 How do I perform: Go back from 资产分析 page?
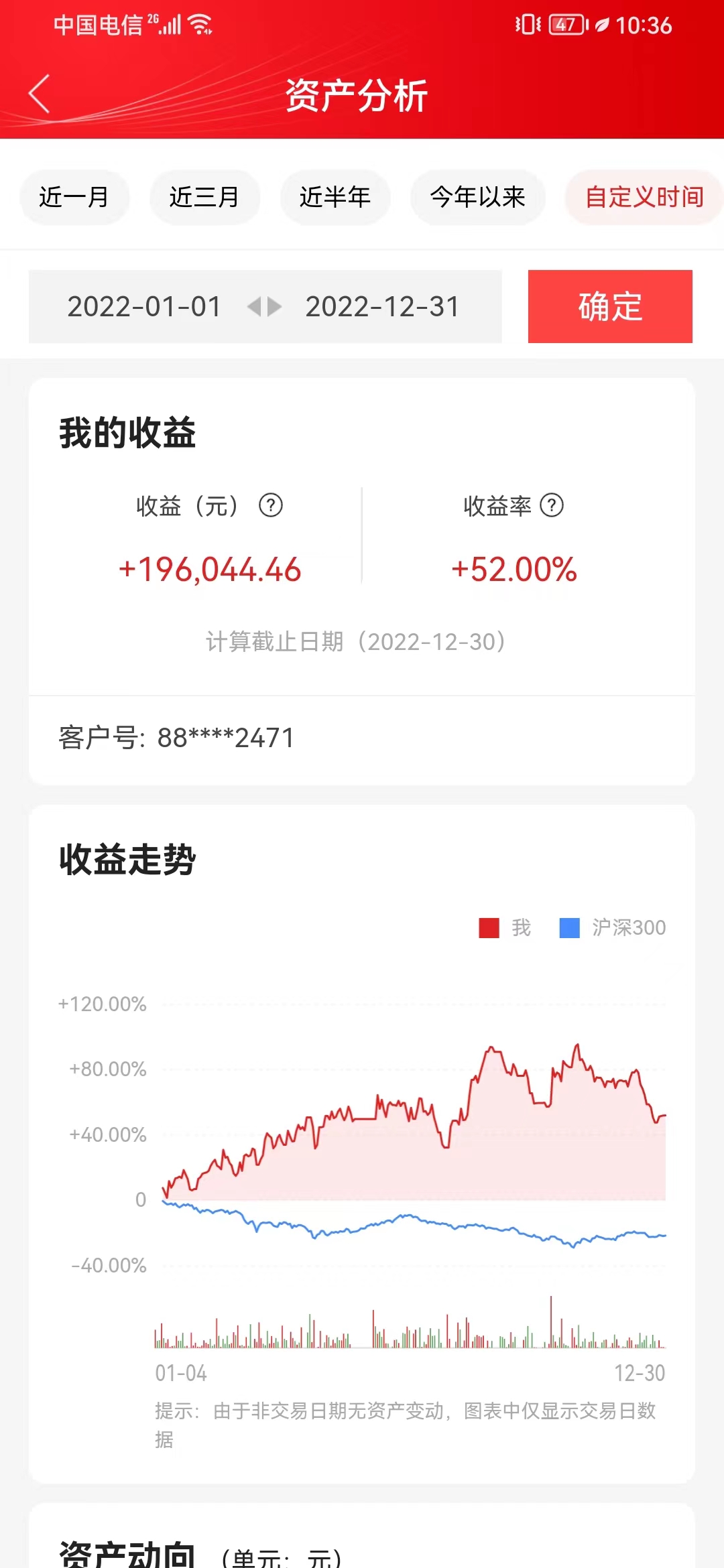pyautogui.click(x=40, y=94)
